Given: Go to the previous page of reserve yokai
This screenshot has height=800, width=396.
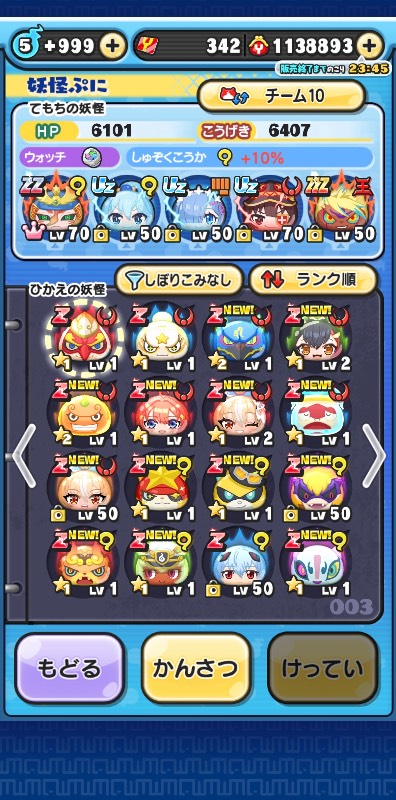Looking at the screenshot, I should (x=23, y=456).
